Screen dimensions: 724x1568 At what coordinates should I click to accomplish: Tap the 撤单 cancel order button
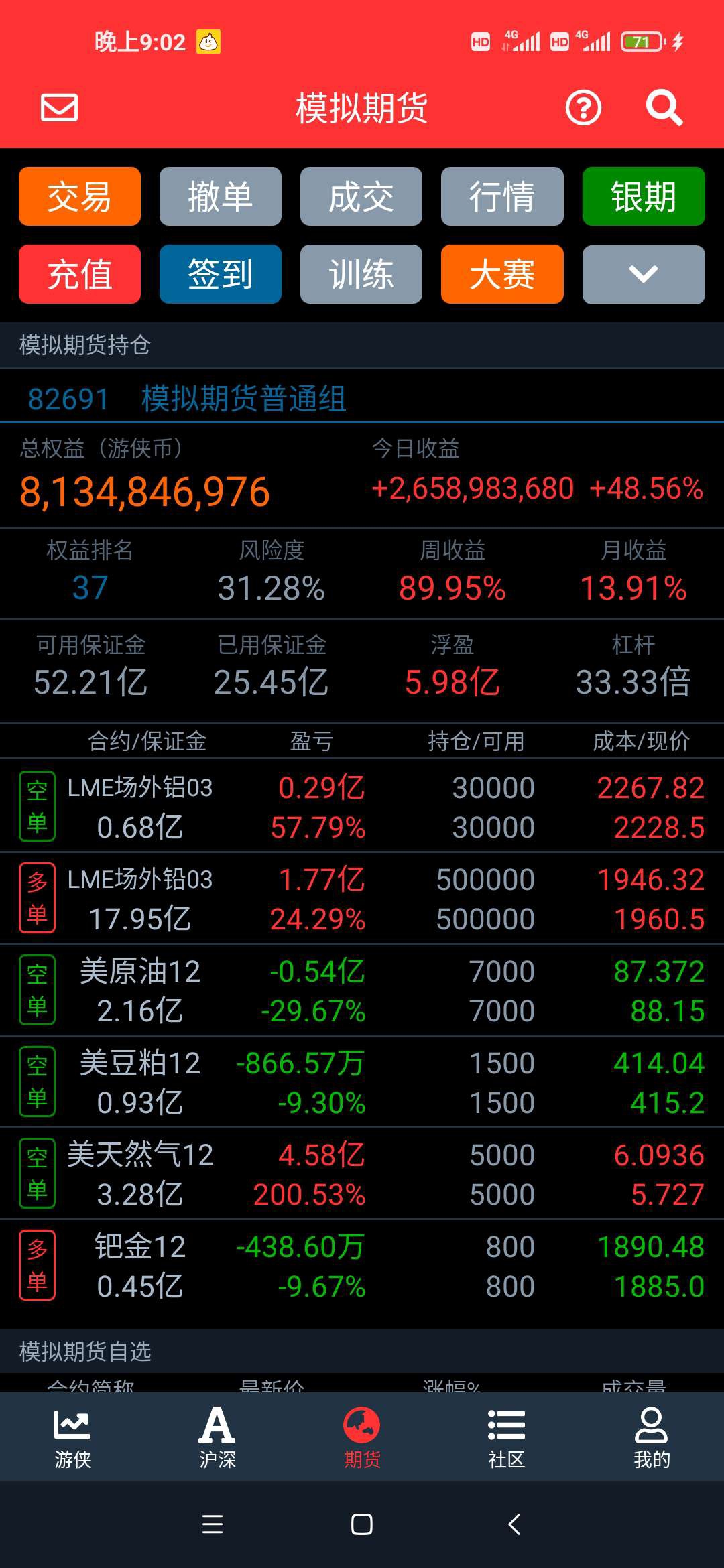[x=221, y=196]
